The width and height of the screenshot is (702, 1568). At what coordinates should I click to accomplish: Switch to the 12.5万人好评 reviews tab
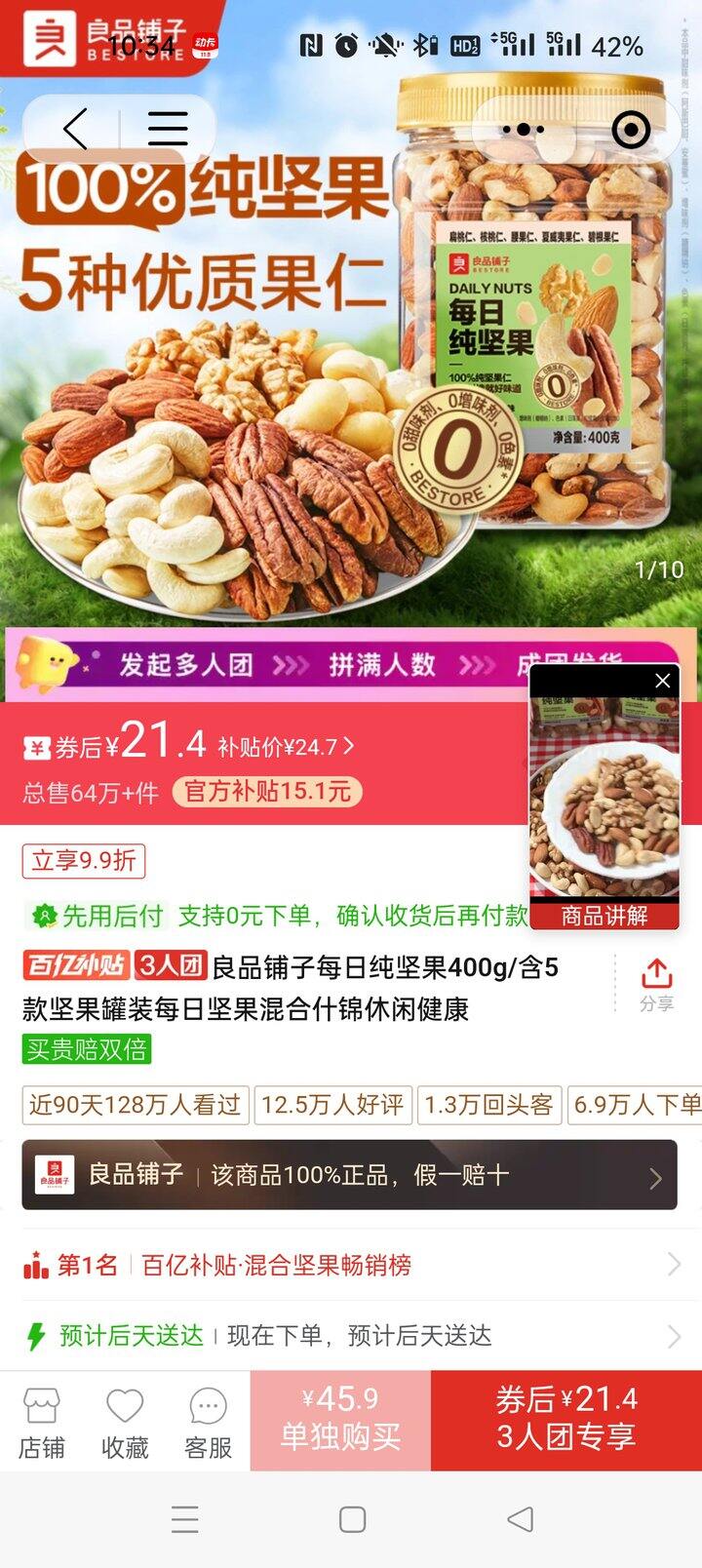pos(332,1106)
